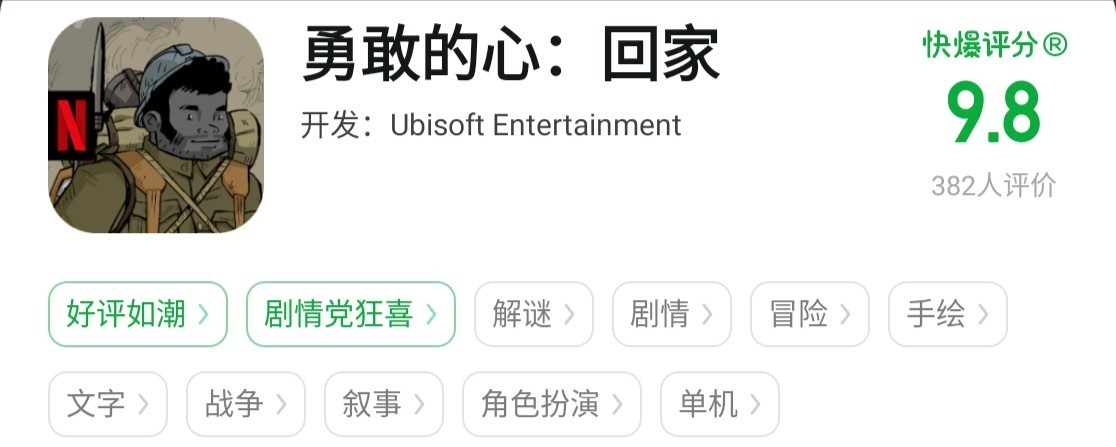
Task: Tap the 角色扮演 tag chip
Action: click(x=551, y=404)
